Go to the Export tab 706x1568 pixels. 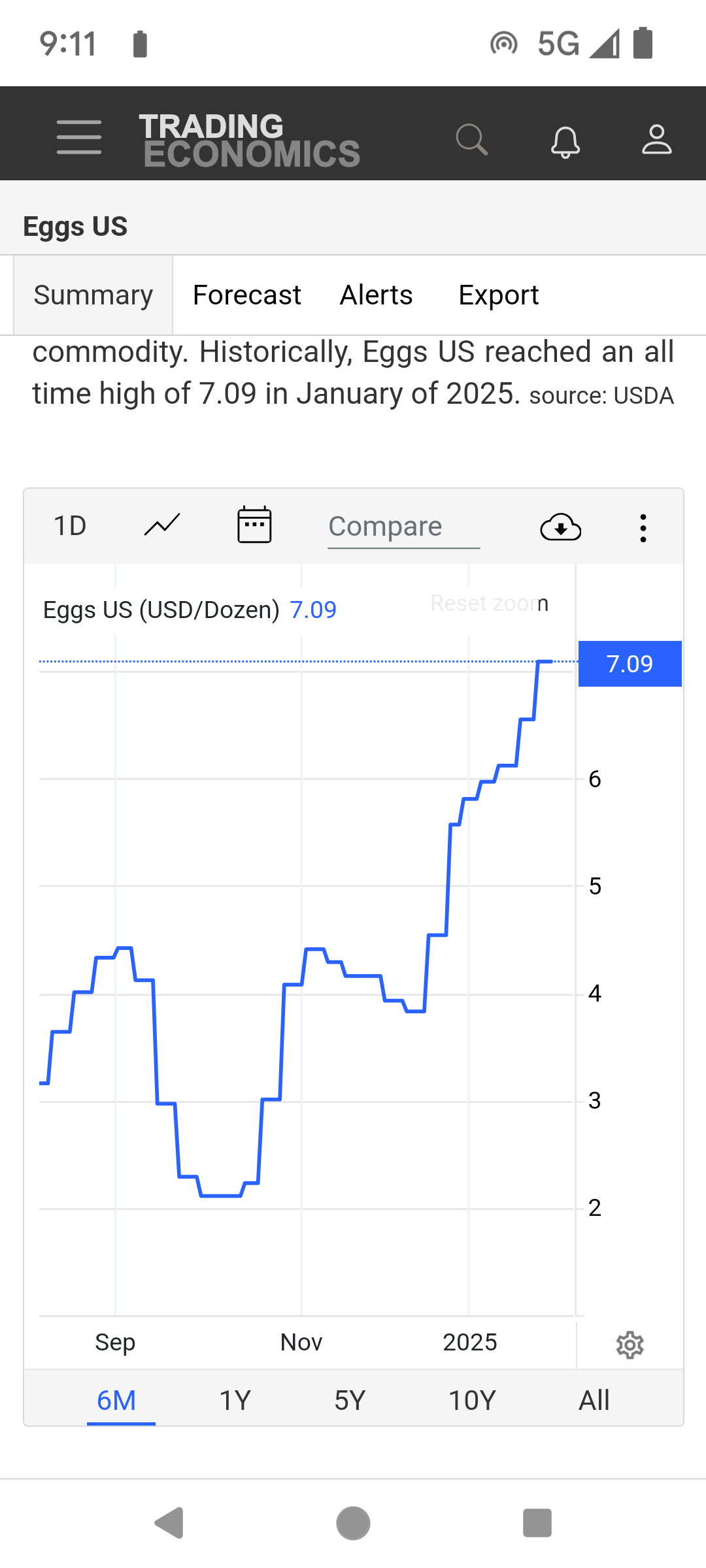(499, 295)
